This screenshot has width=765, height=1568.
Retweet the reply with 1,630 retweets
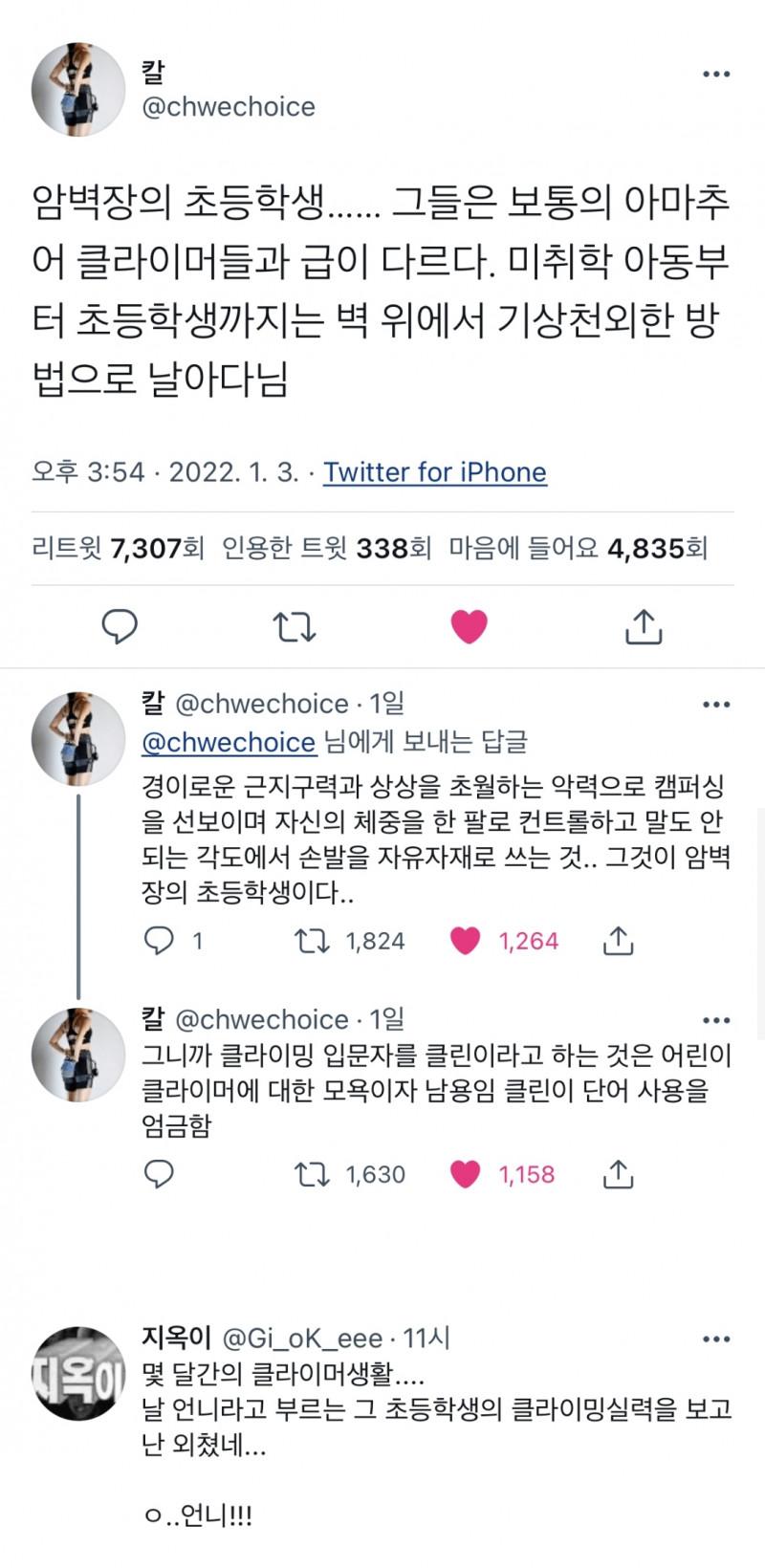click(x=312, y=1174)
